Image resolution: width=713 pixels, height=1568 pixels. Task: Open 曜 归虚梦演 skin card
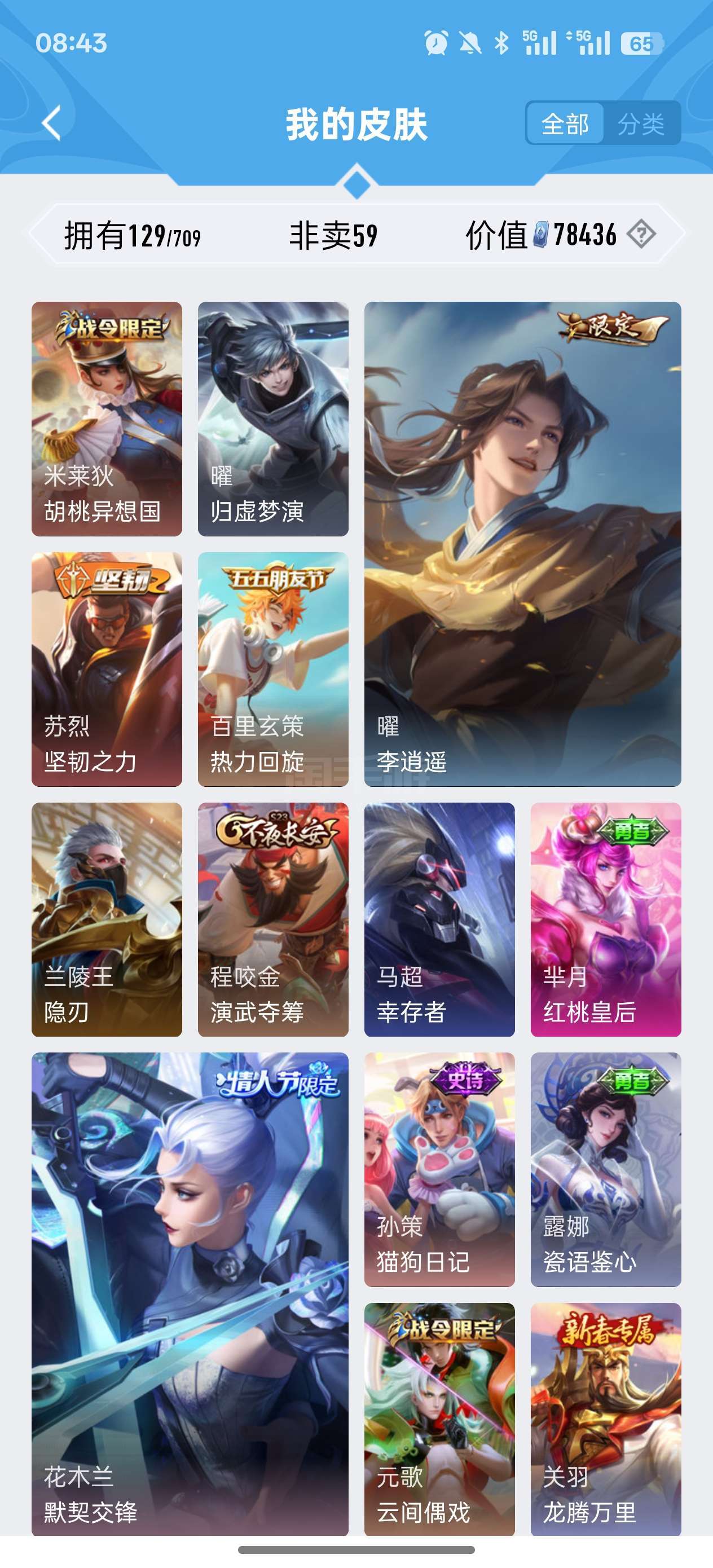[x=273, y=419]
